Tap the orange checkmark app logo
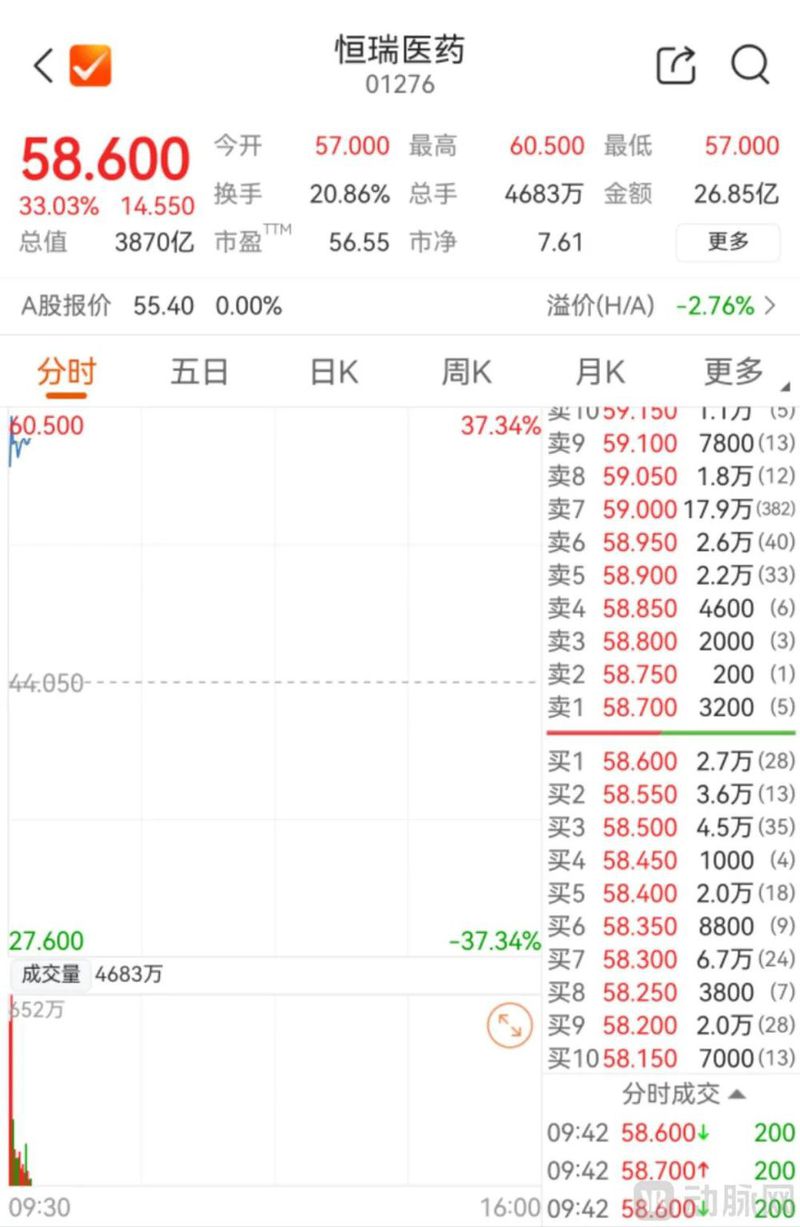The width and height of the screenshot is (800, 1227). (x=91, y=66)
